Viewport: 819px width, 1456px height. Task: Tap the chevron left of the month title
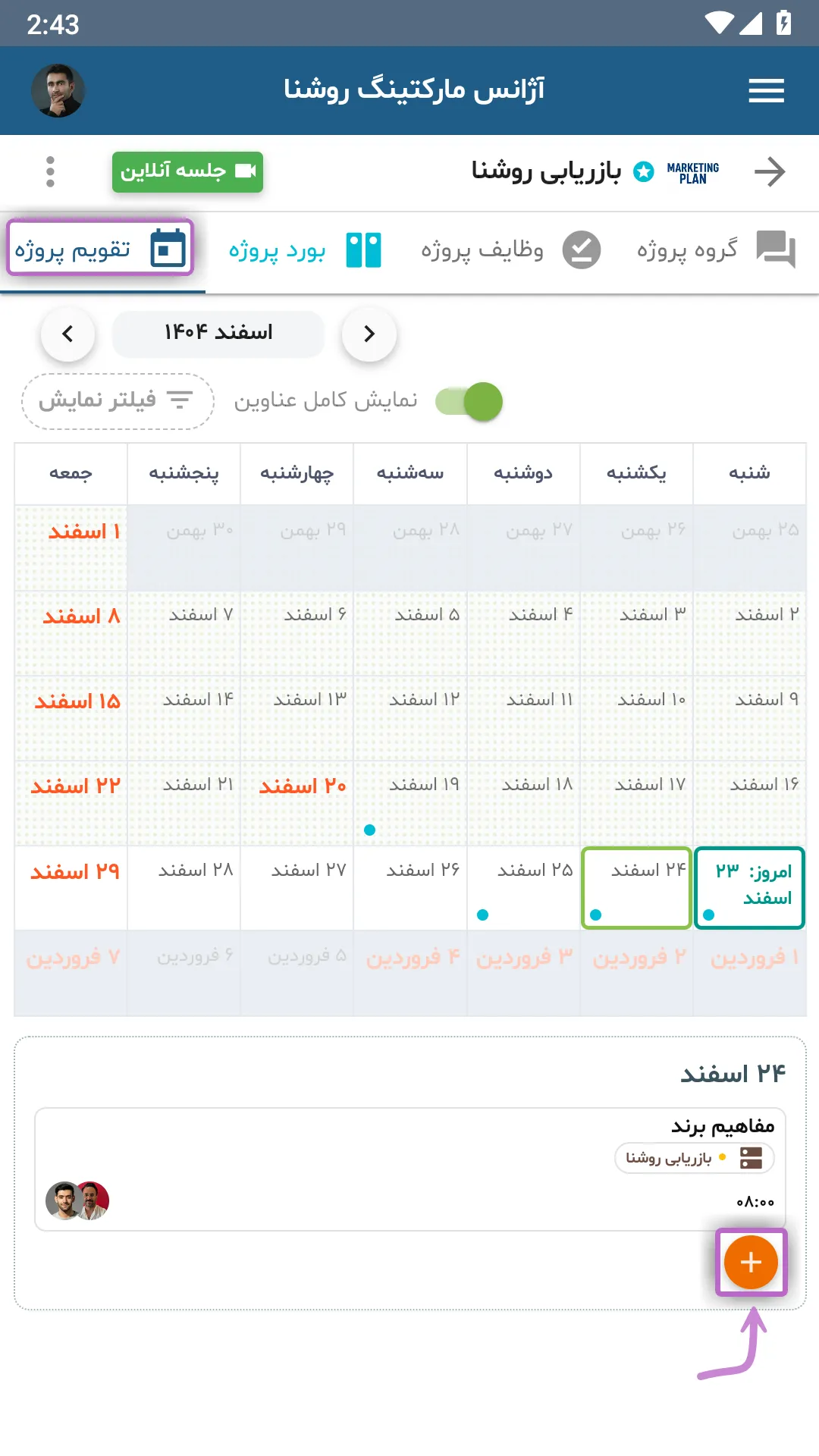click(x=67, y=334)
